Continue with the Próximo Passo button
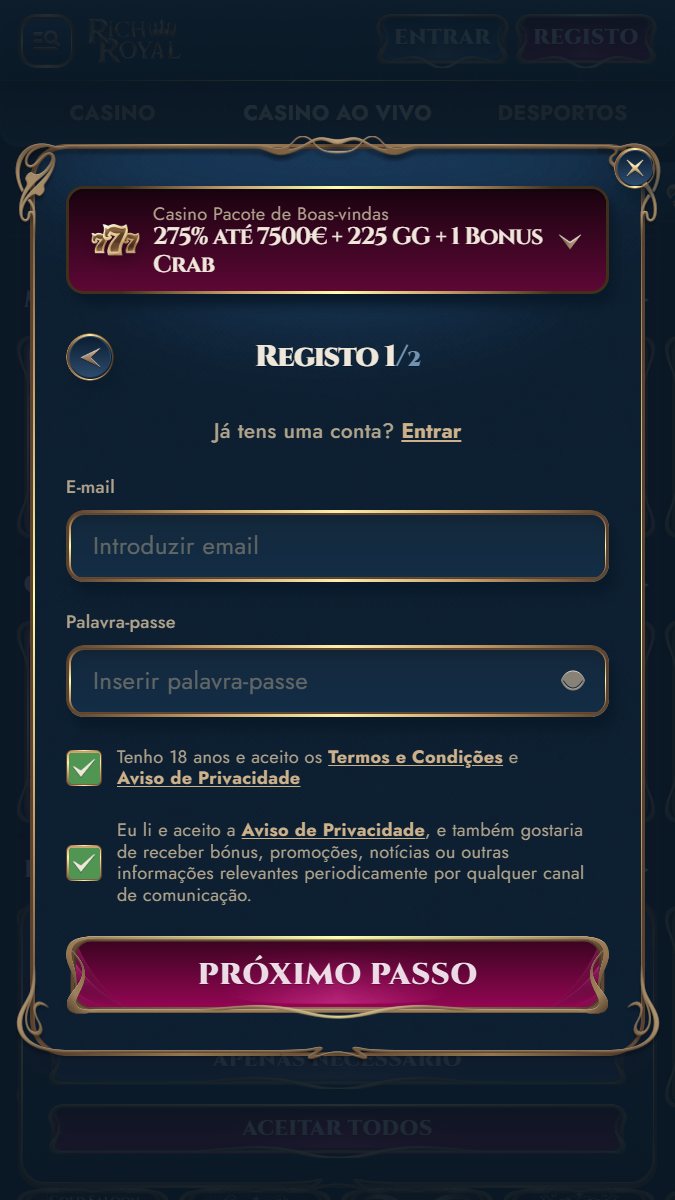The image size is (675, 1200). pos(337,974)
